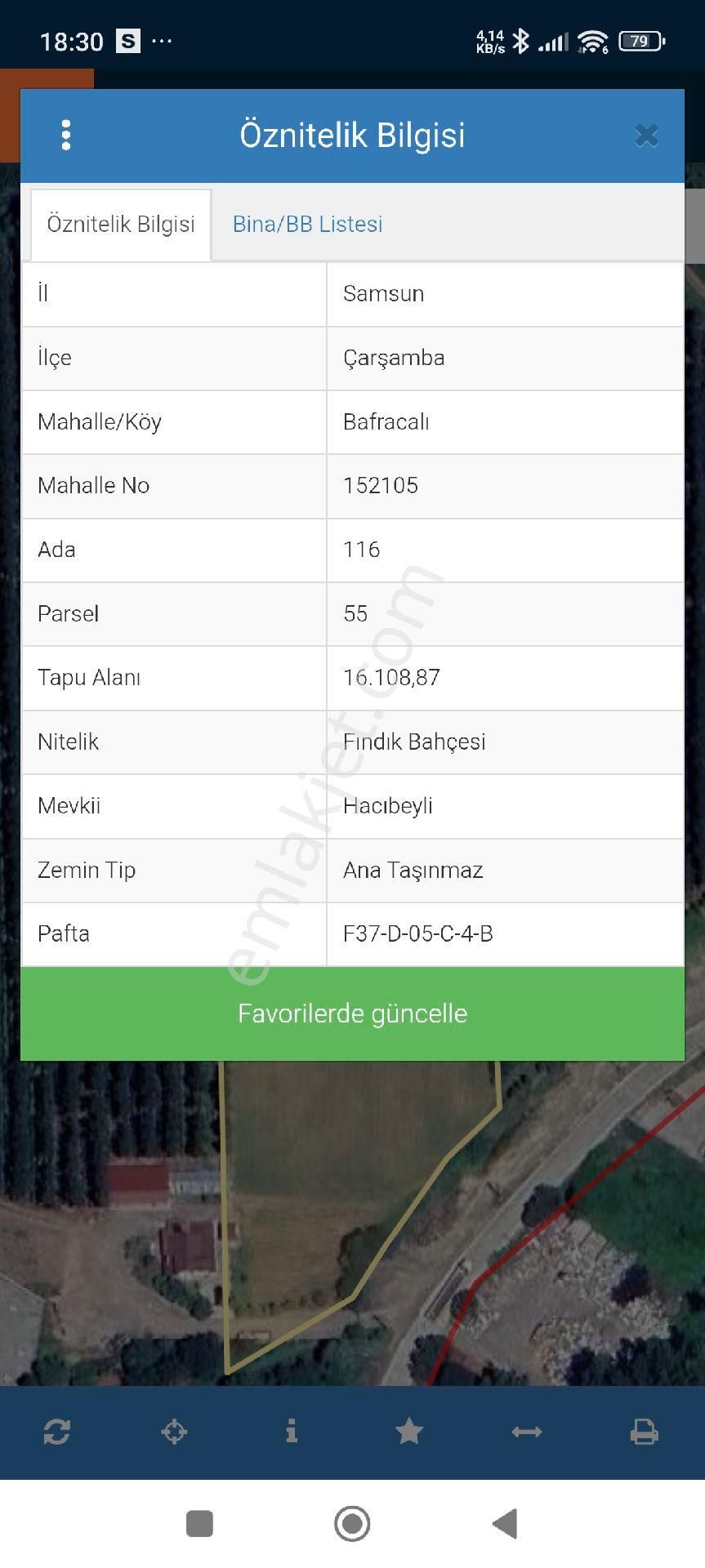This screenshot has width=705, height=1568.
Task: Switch to the Bina/BB Listesi tab
Action: (x=307, y=224)
